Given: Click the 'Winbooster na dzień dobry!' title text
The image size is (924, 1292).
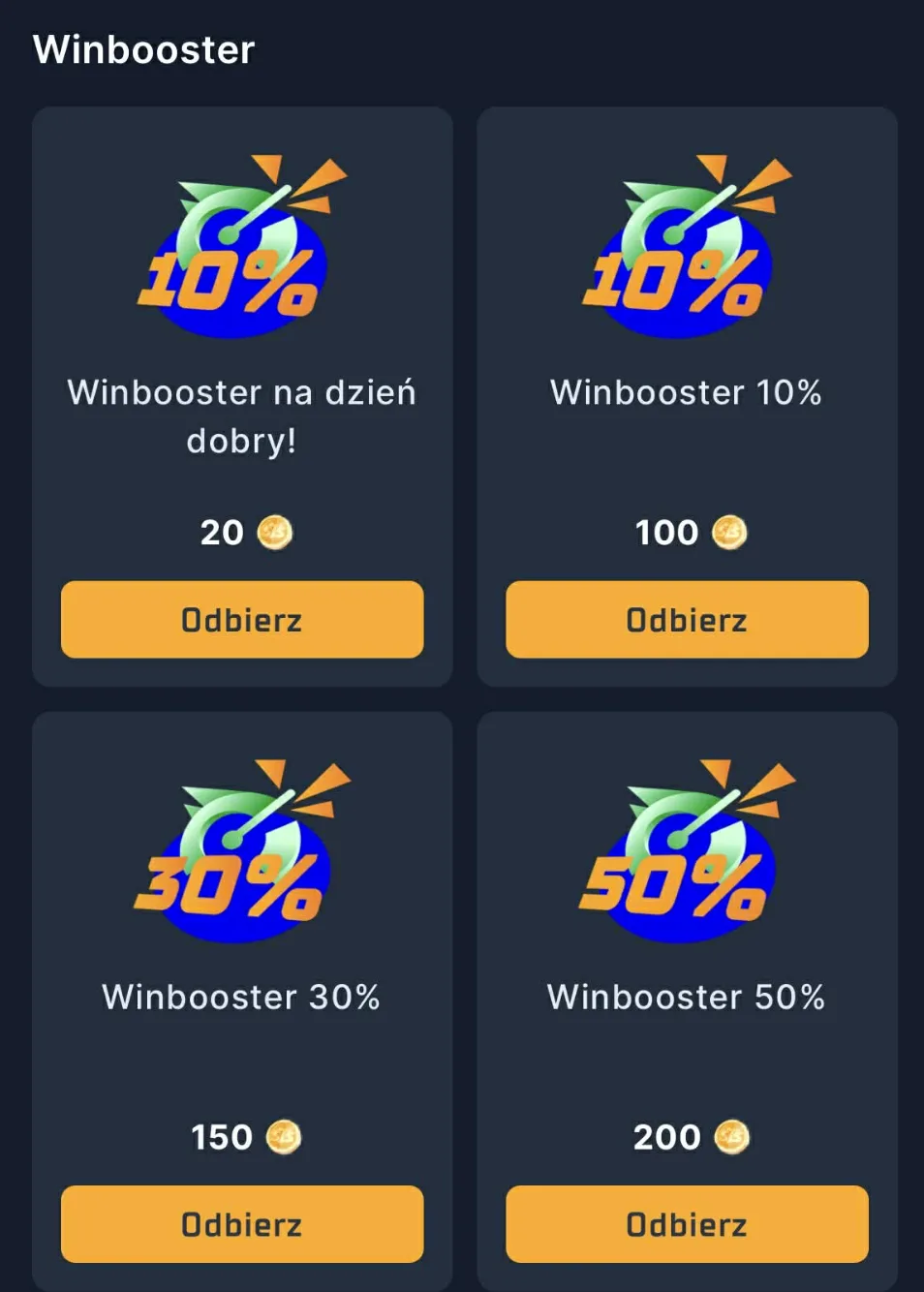Looking at the screenshot, I should pos(241,417).
